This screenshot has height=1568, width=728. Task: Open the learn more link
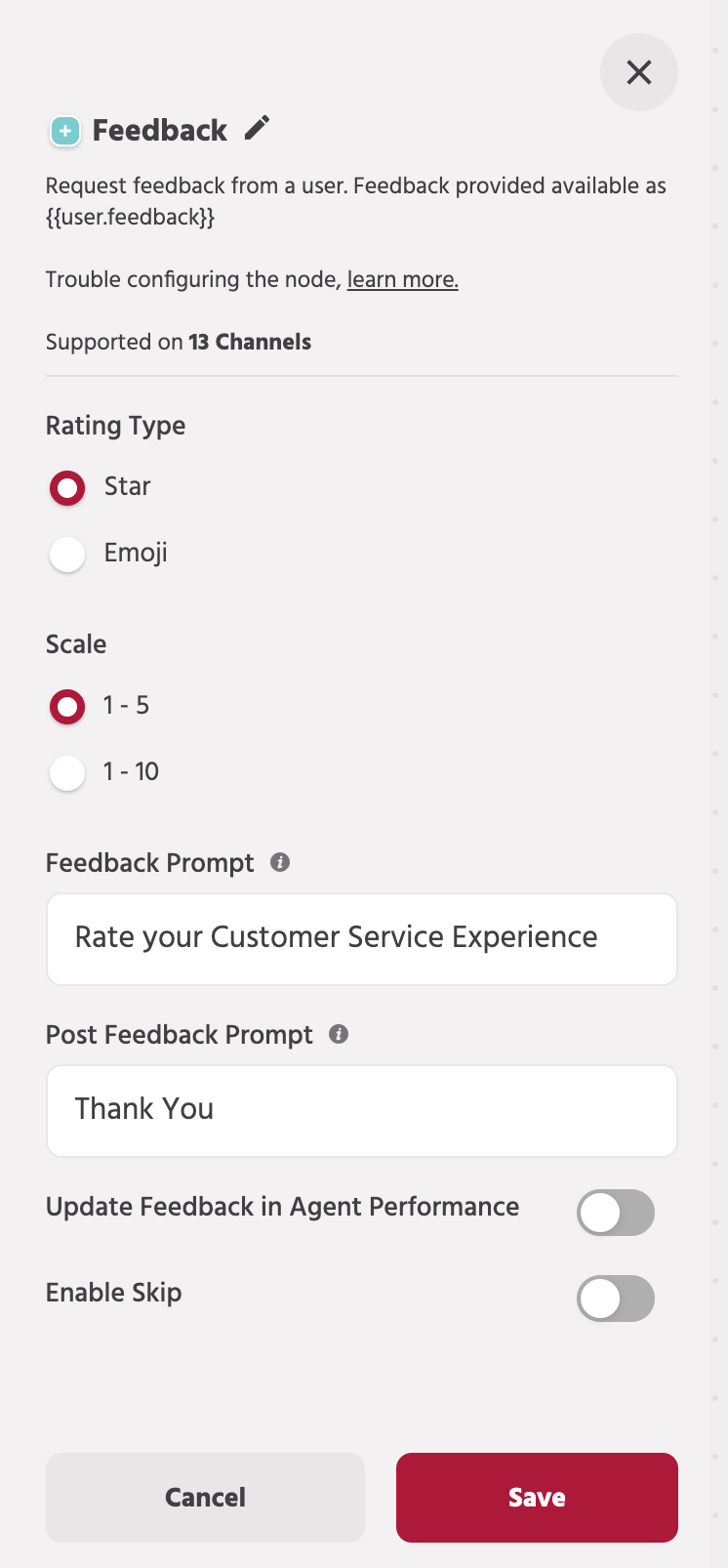click(402, 279)
